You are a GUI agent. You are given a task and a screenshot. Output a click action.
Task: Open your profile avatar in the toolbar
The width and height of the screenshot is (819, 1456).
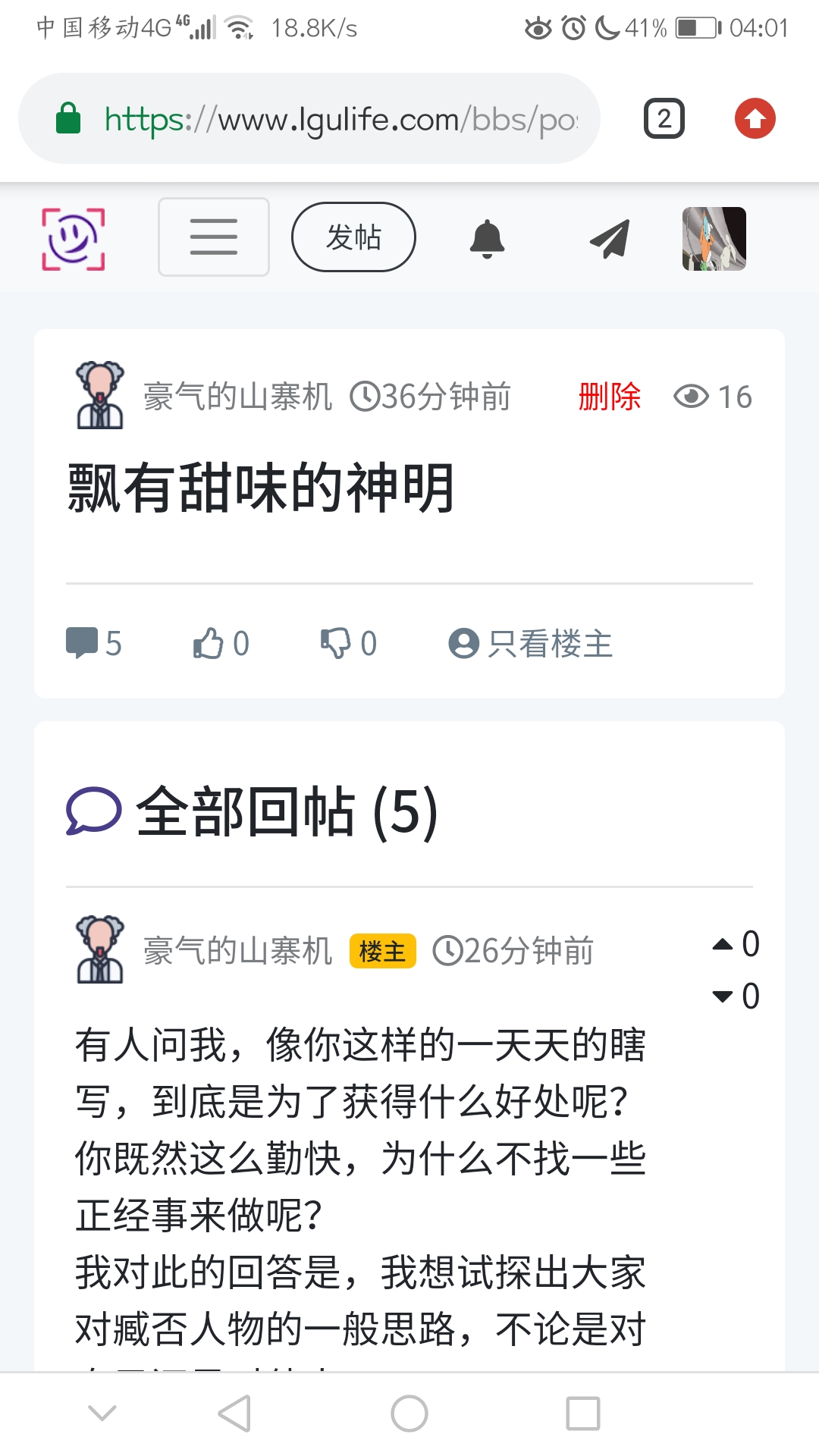(x=714, y=238)
